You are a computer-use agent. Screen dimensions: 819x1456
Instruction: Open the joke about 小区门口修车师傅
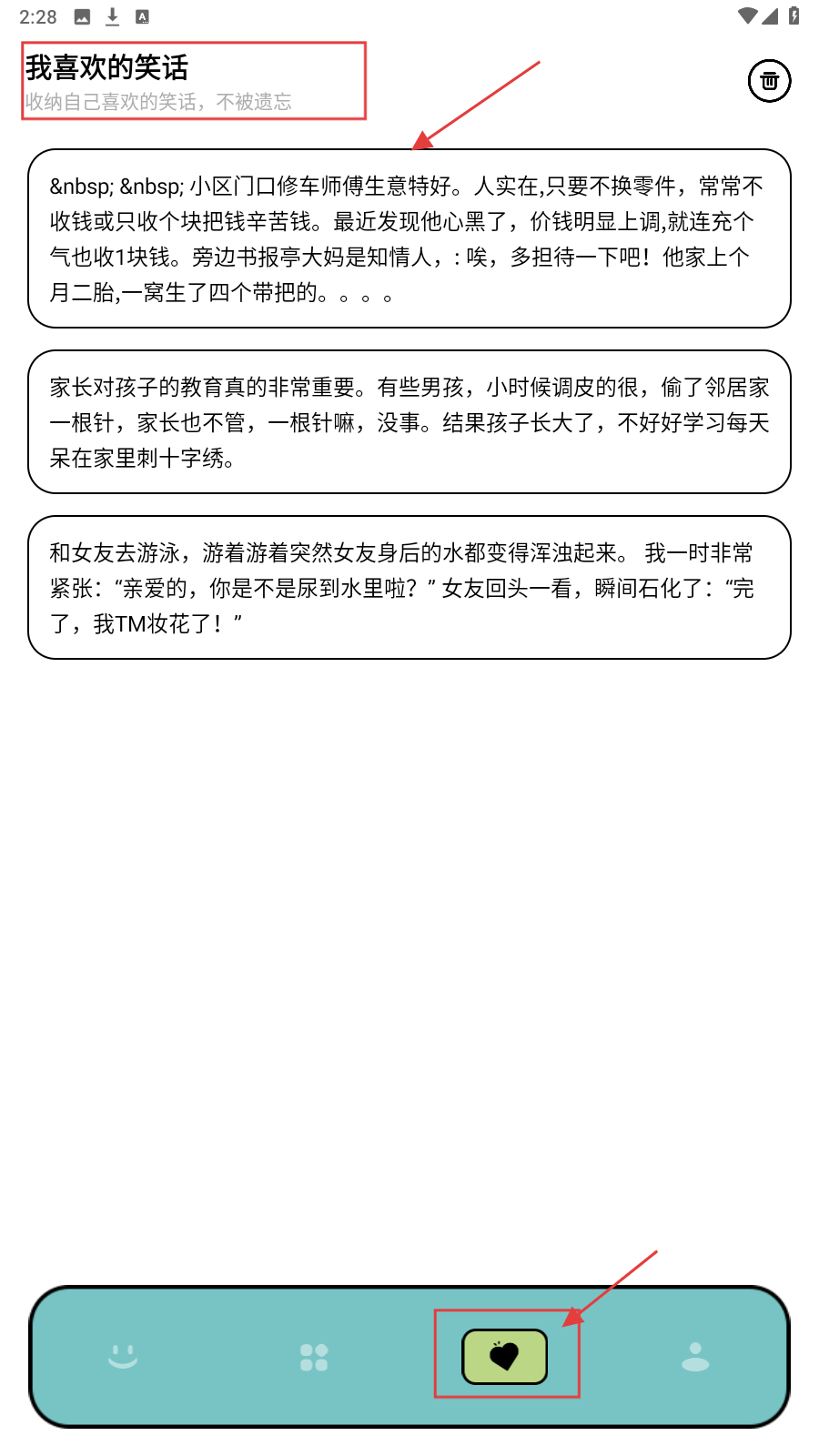(409, 238)
